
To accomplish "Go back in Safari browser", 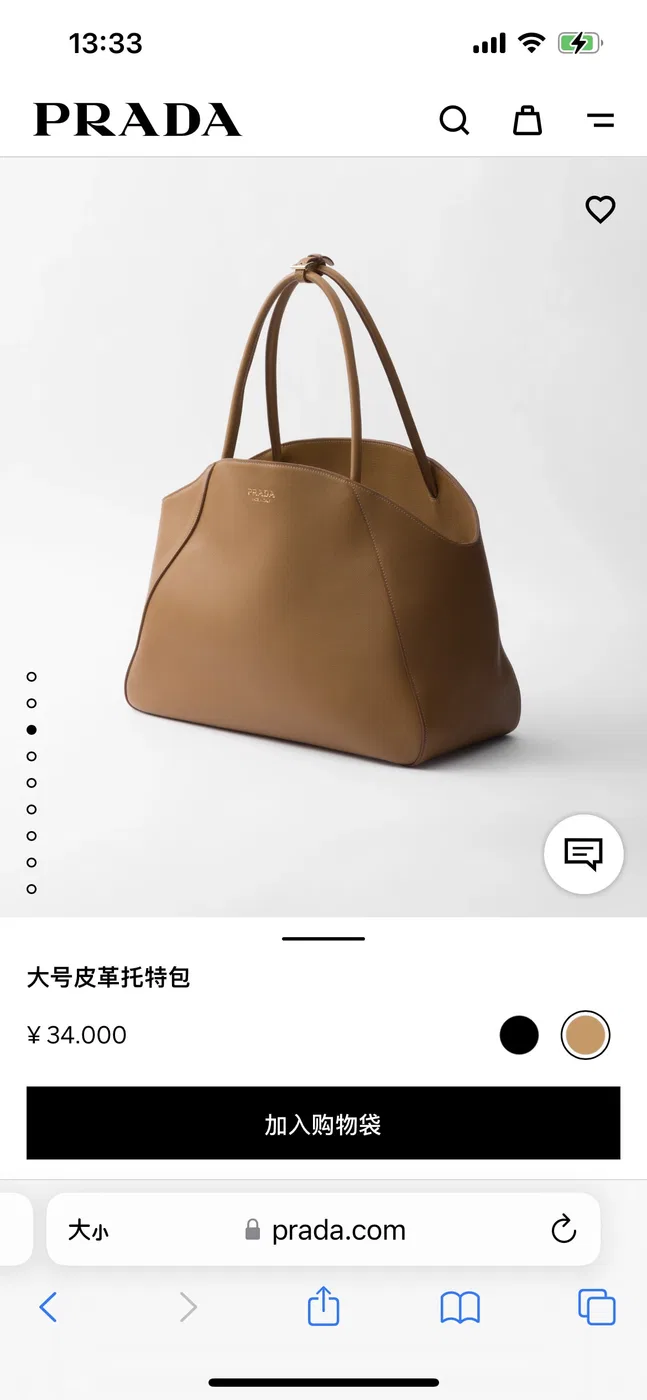I will click(x=48, y=1307).
